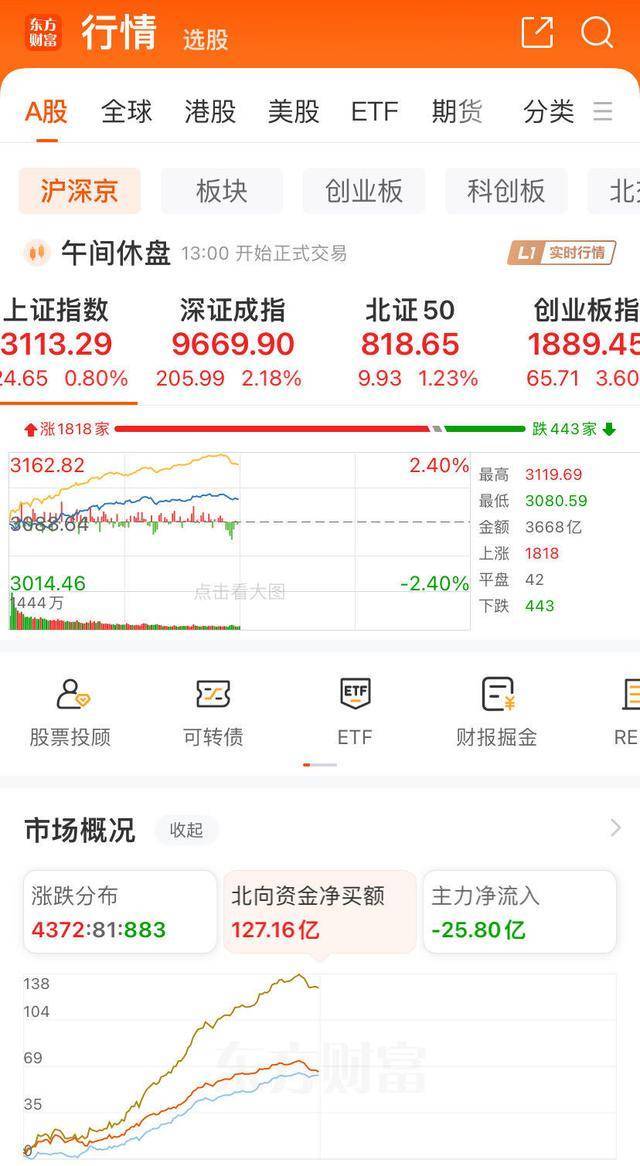
Task: Switch to the 港股 tab
Action: point(210,111)
